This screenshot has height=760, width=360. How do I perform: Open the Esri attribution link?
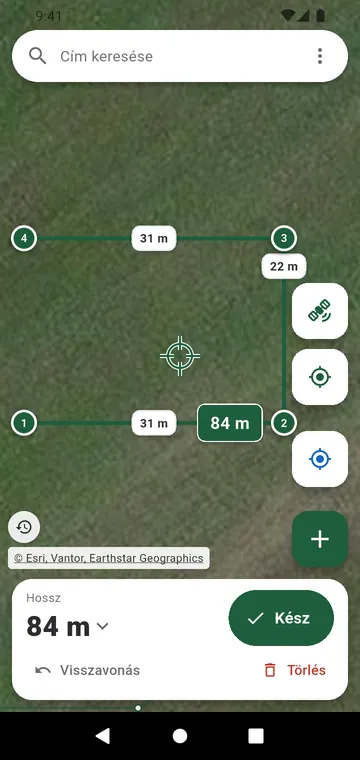coord(109,558)
